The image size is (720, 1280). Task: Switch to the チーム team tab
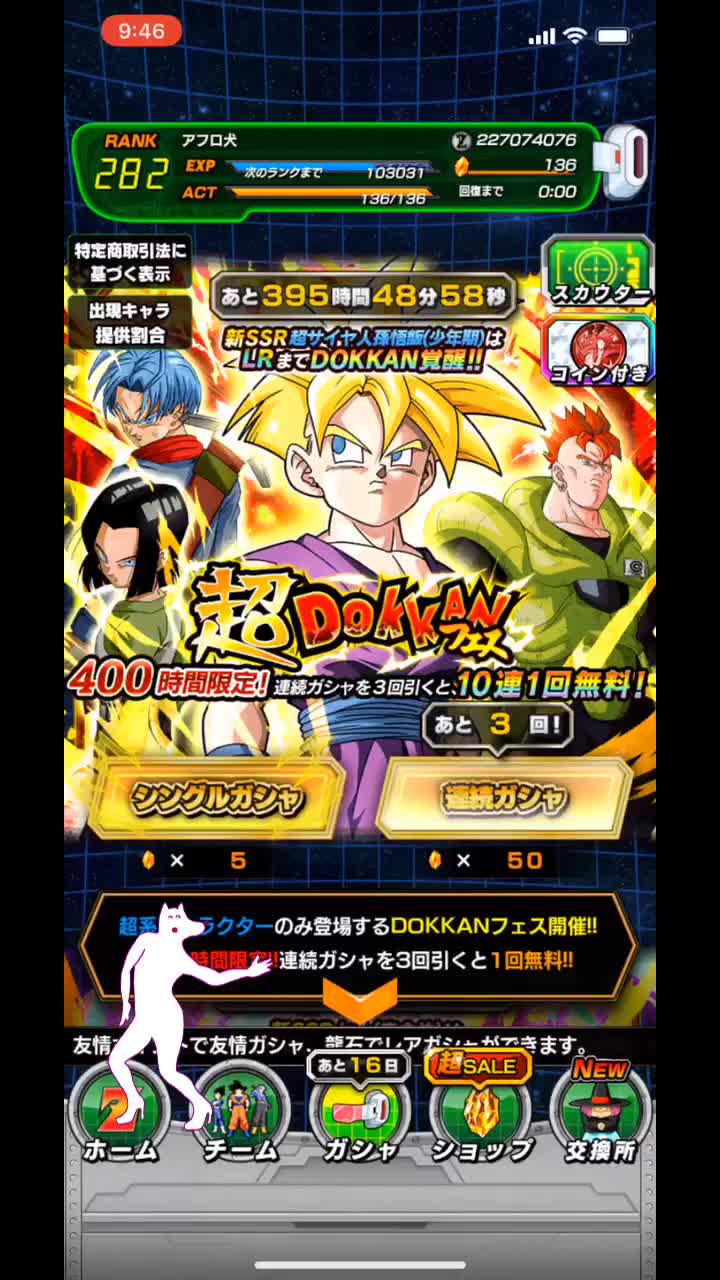click(x=240, y=1115)
